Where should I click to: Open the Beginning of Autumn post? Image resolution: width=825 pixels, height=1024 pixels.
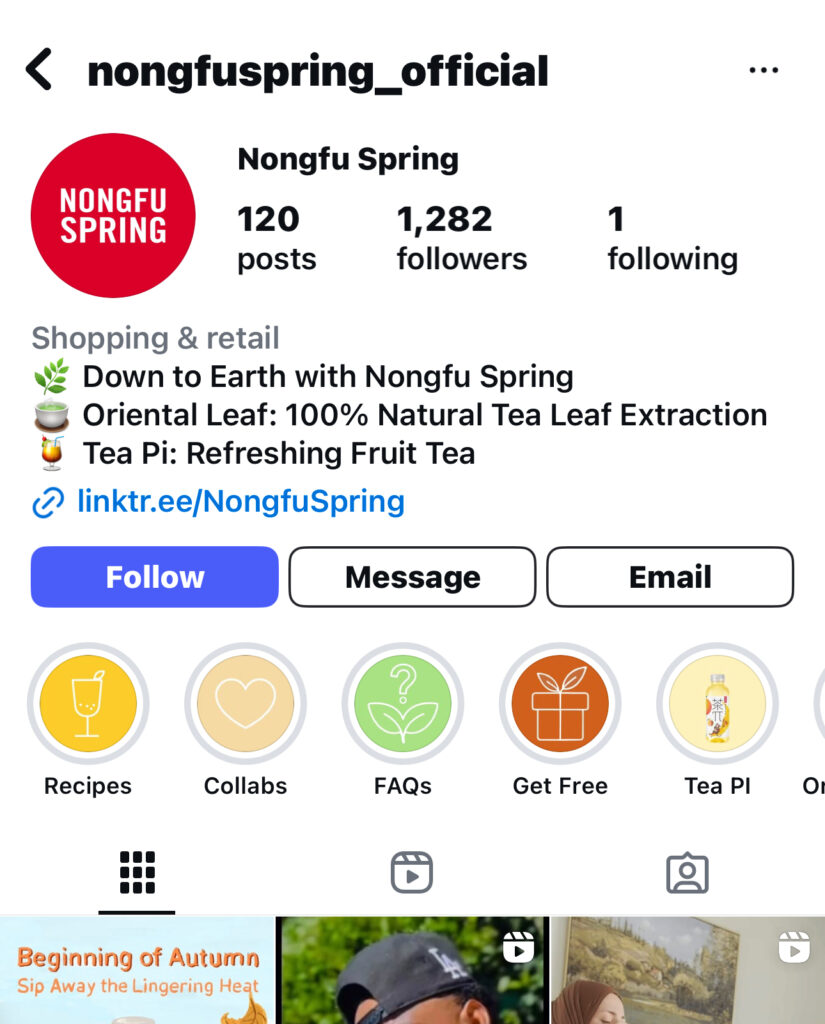136,970
